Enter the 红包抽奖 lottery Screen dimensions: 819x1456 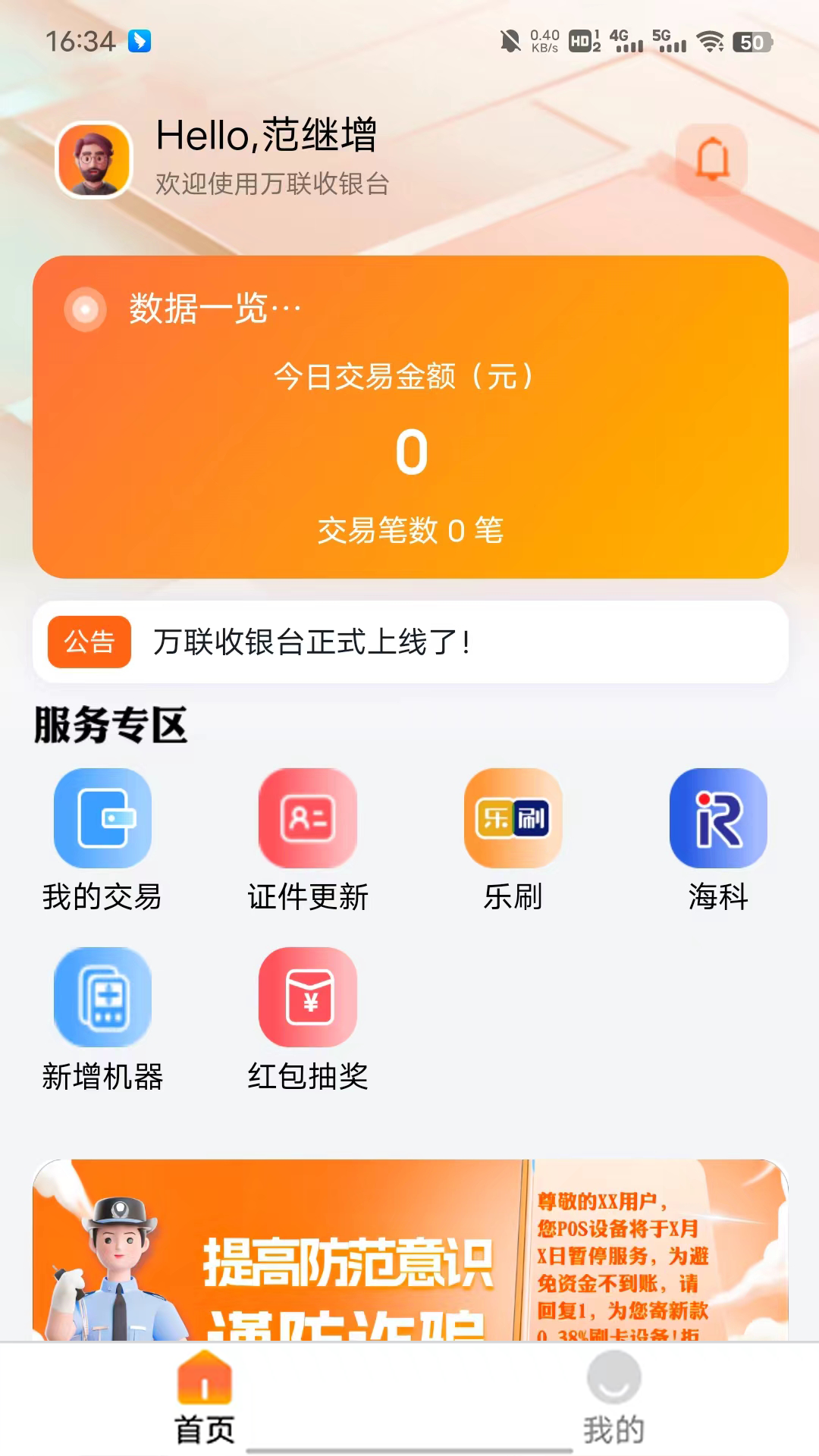click(x=308, y=1018)
